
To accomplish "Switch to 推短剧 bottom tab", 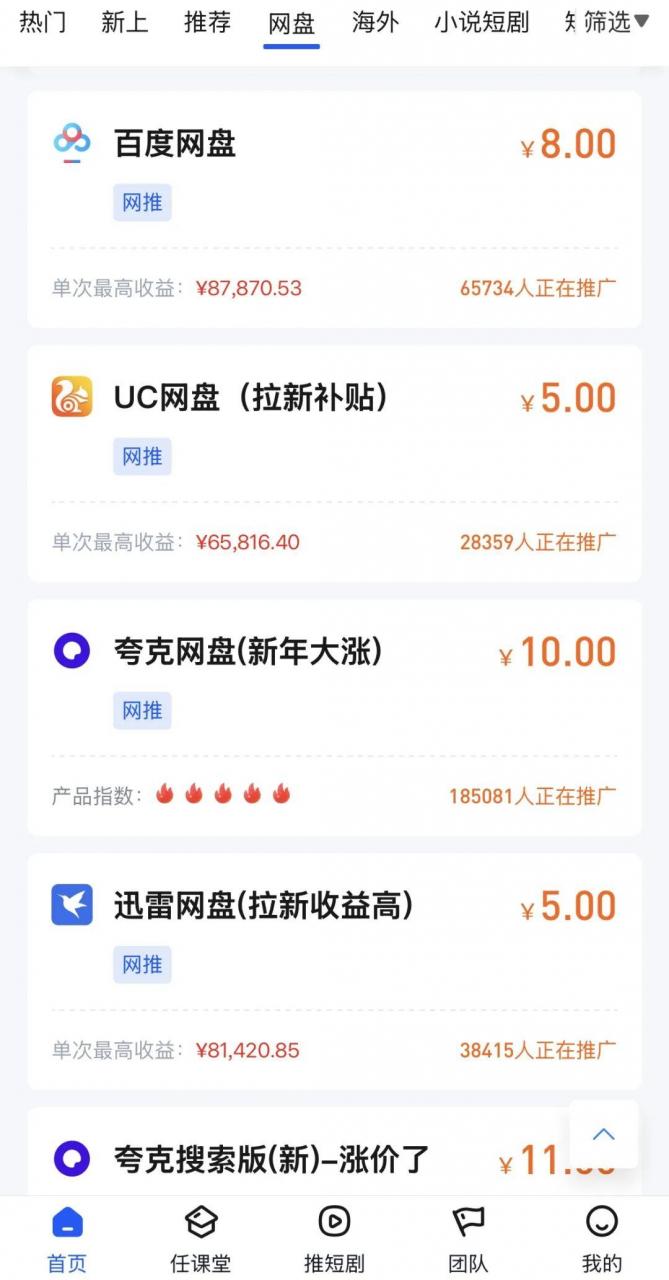I will pyautogui.click(x=334, y=1240).
